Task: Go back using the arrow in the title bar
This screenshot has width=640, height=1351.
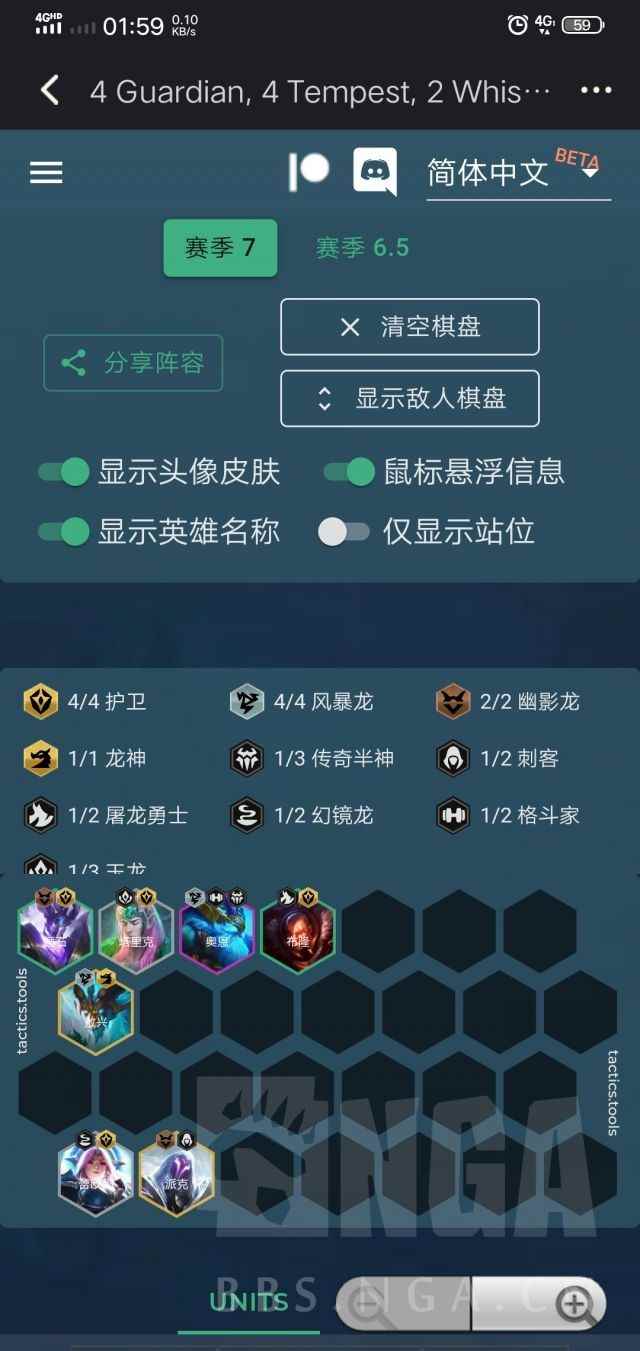Action: tap(49, 91)
